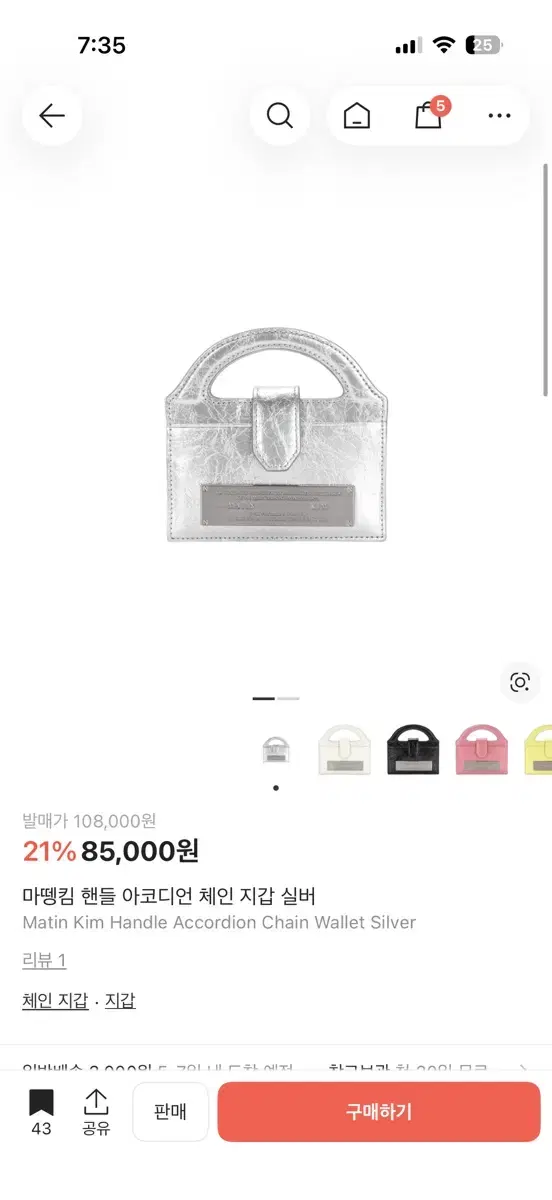Bookmark this wallet with 43 saves

pos(41,1112)
